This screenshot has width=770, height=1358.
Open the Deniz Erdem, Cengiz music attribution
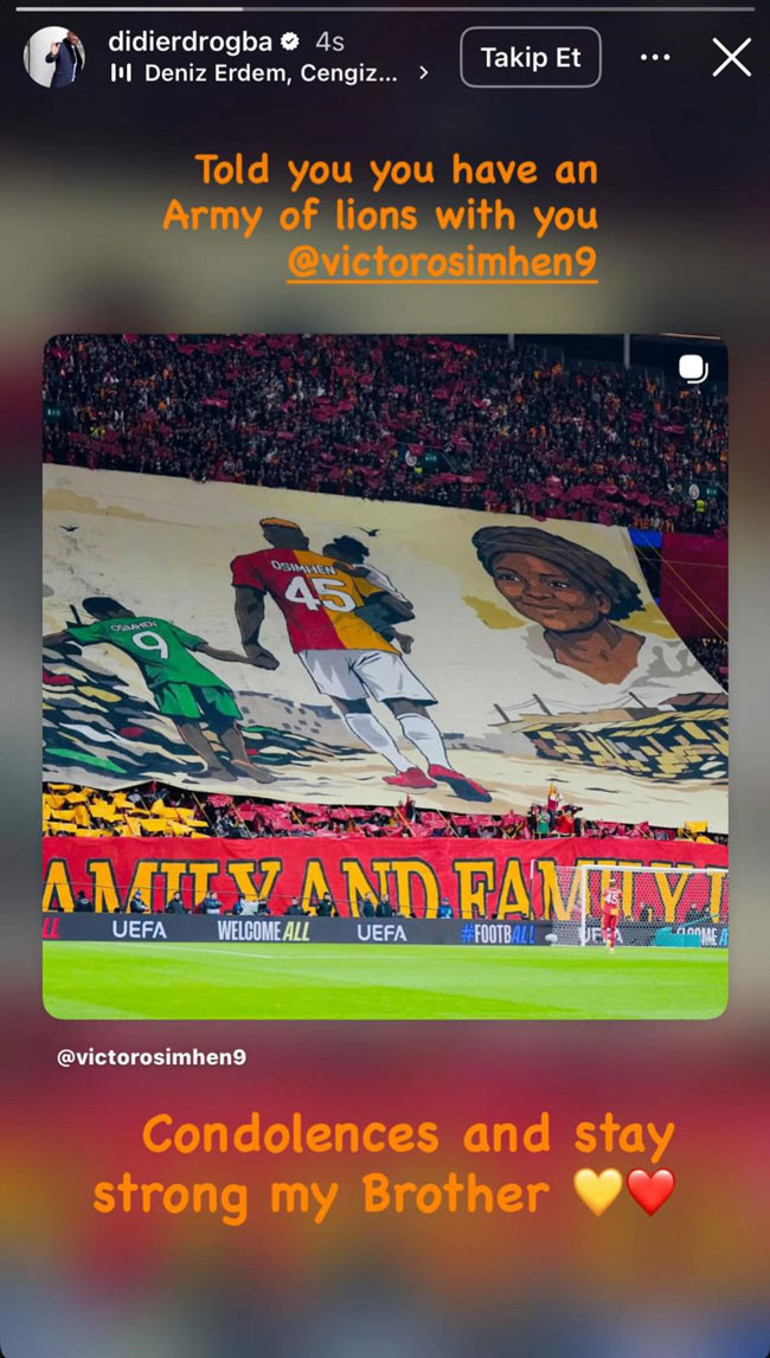(270, 73)
